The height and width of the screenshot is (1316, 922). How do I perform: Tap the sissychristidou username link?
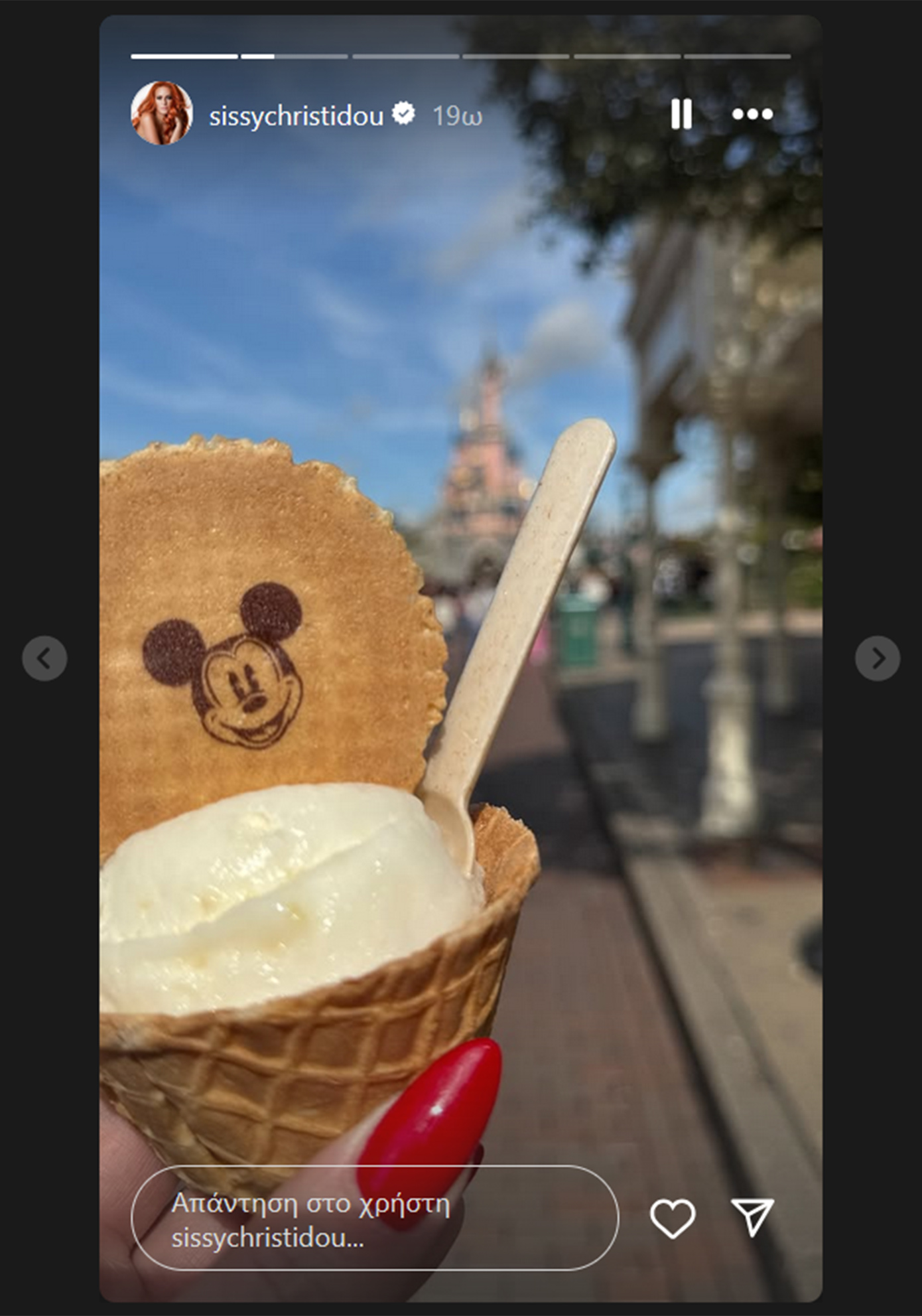pos(296,116)
